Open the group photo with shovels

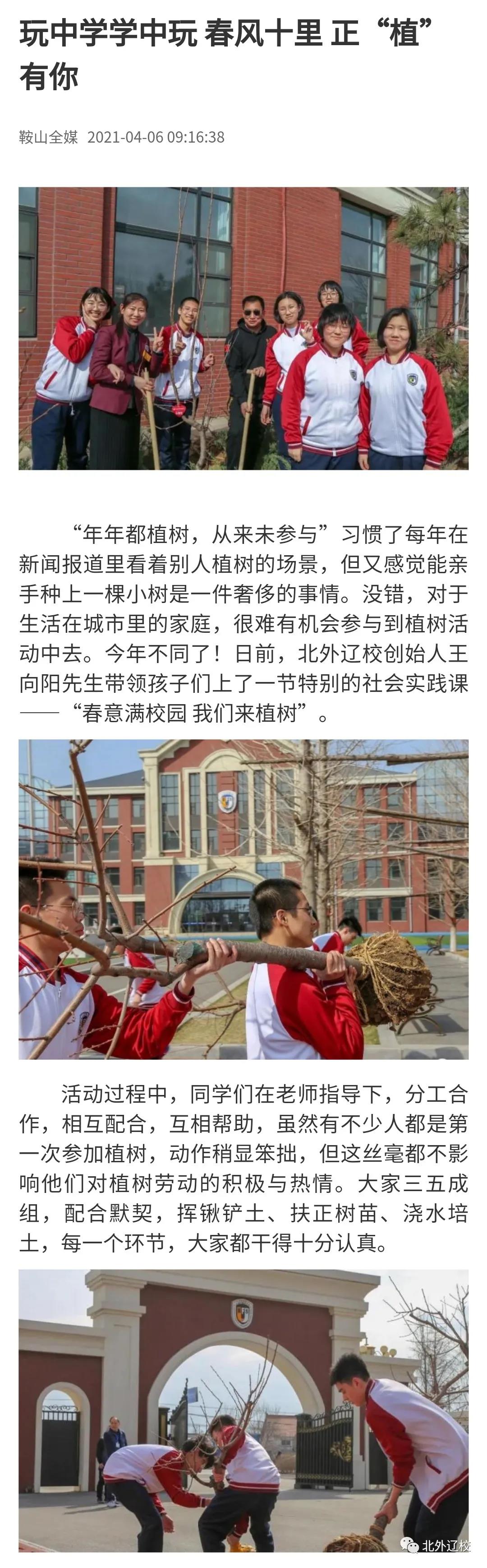tap(243, 328)
